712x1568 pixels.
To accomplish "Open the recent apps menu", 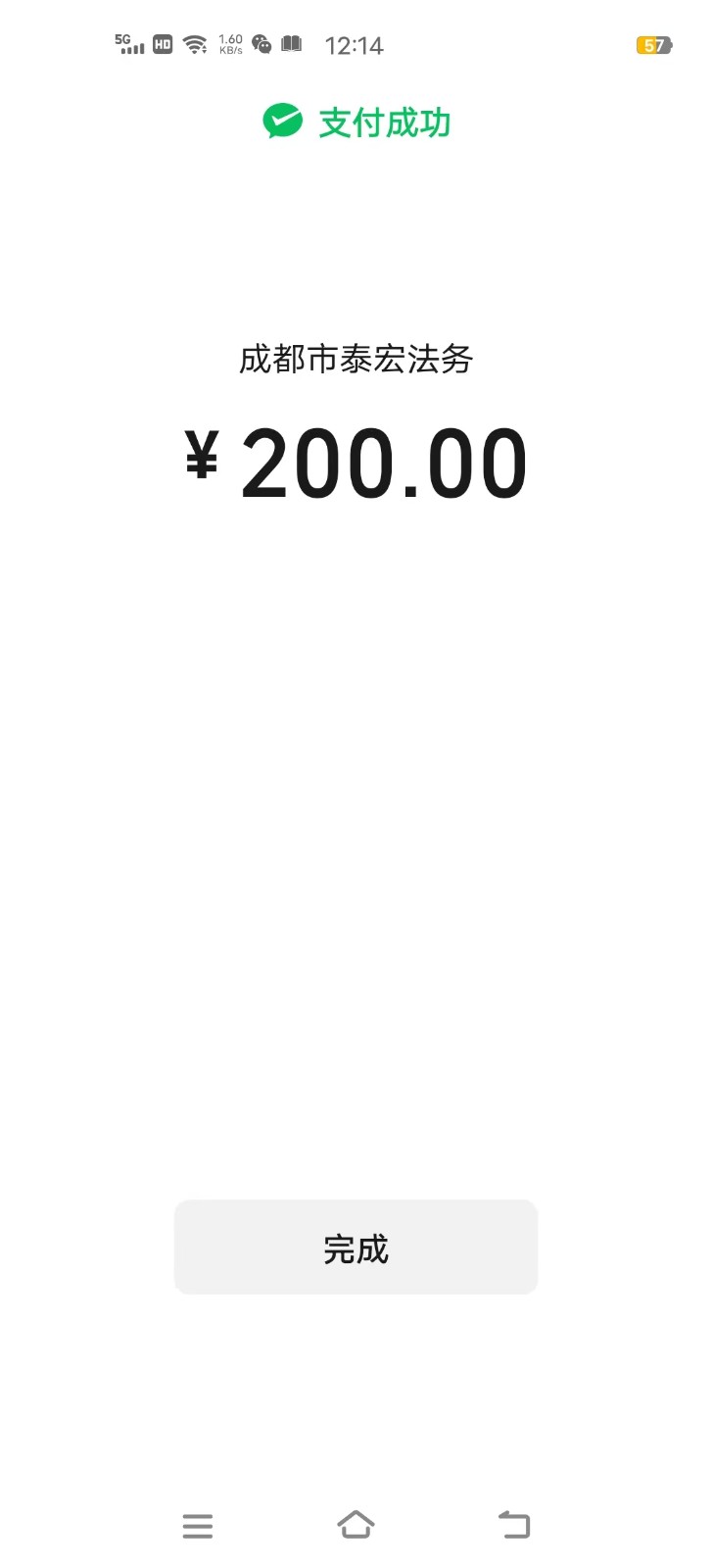I will pyautogui.click(x=198, y=1525).
